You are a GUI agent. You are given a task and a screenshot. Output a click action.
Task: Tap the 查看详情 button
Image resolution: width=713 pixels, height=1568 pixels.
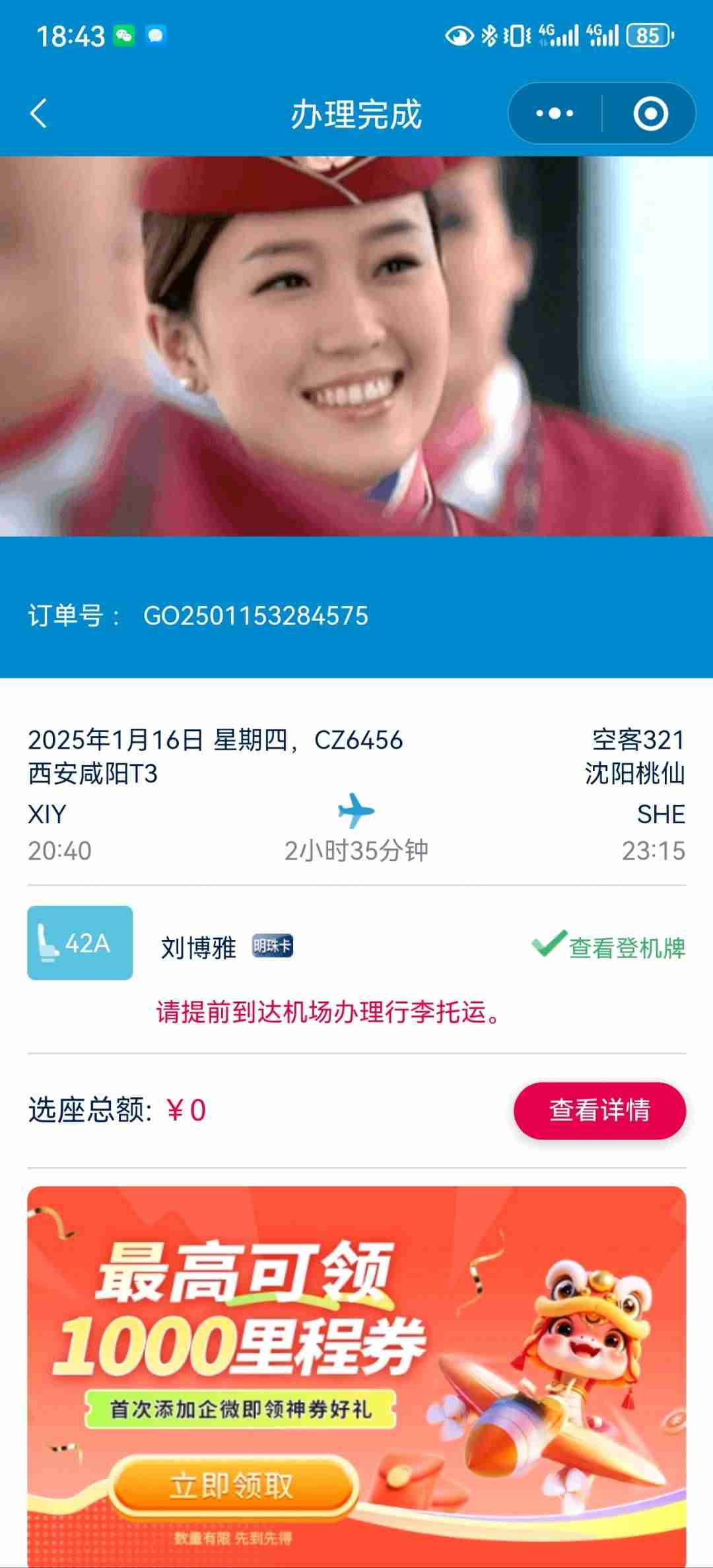pyautogui.click(x=599, y=1110)
